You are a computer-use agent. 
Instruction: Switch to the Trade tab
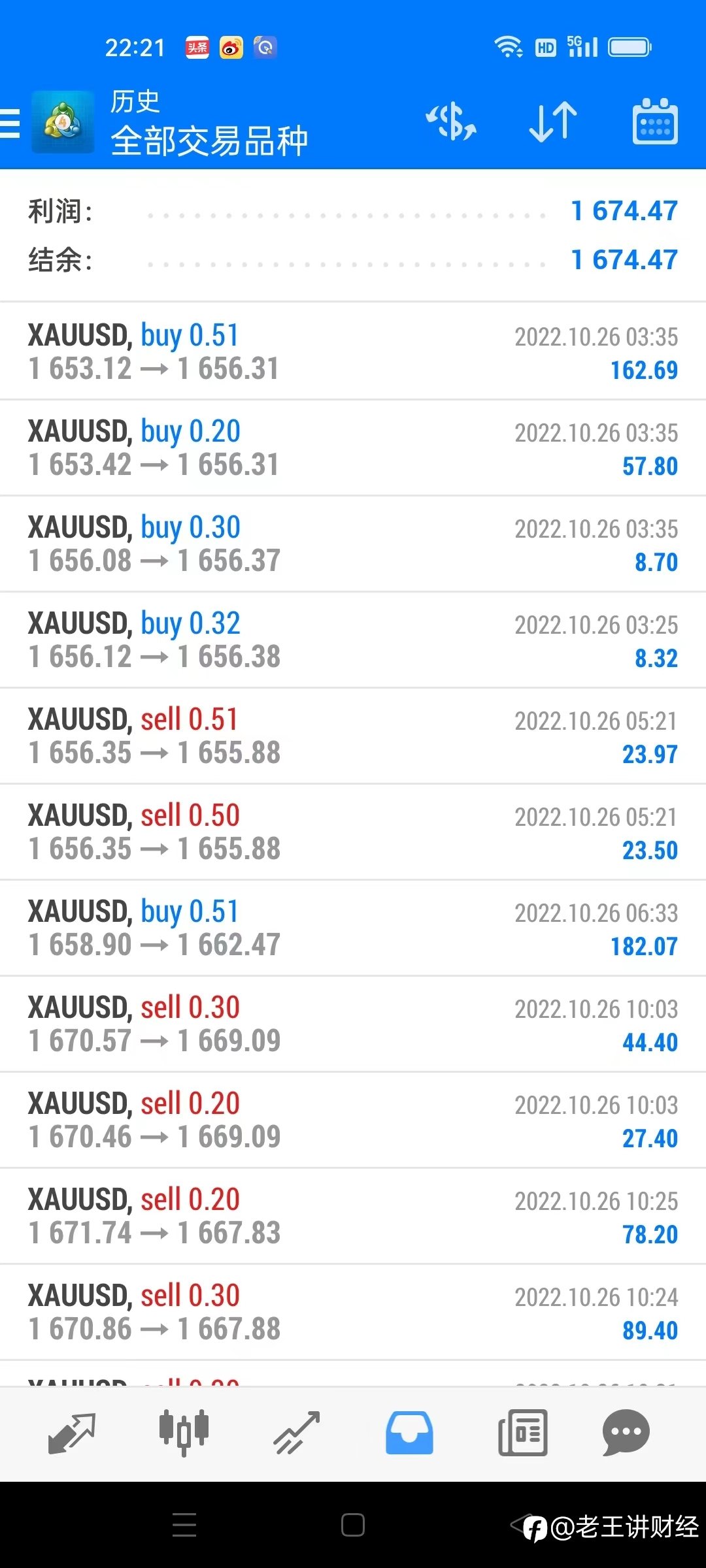[x=297, y=1433]
